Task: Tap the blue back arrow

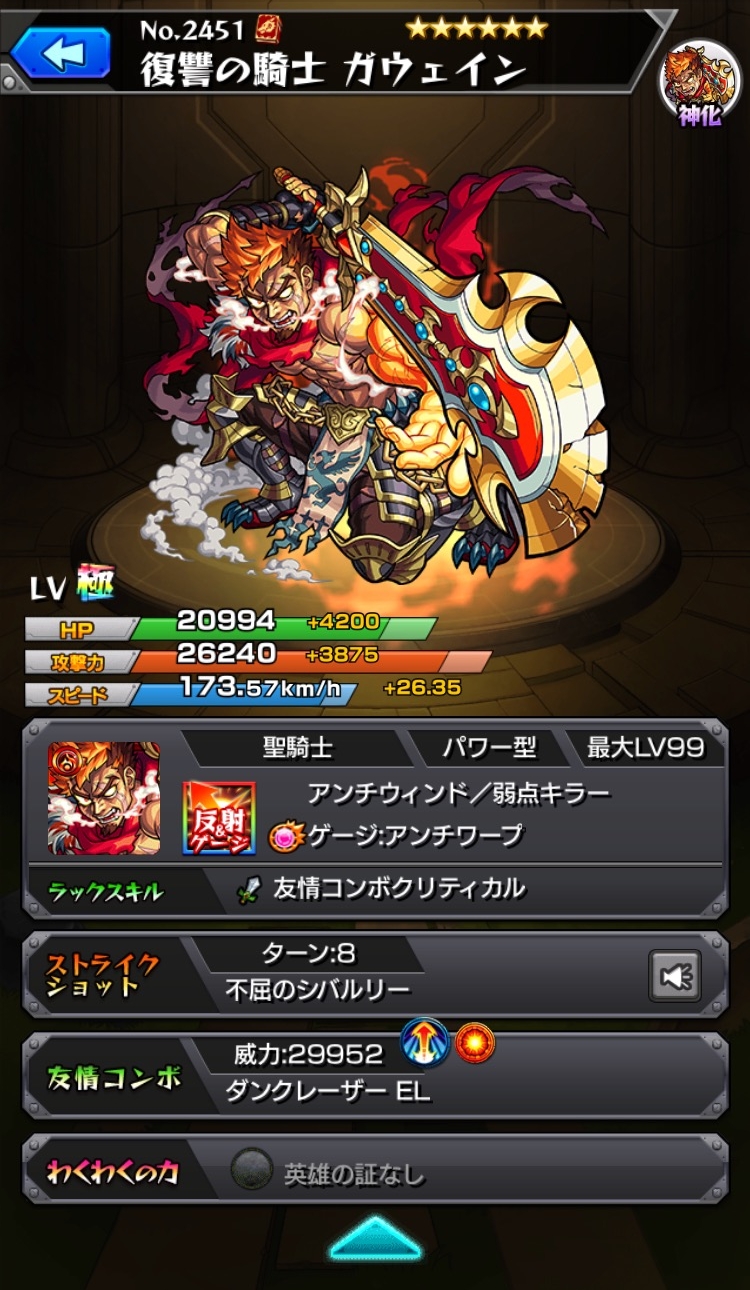Action: (x=60, y=53)
